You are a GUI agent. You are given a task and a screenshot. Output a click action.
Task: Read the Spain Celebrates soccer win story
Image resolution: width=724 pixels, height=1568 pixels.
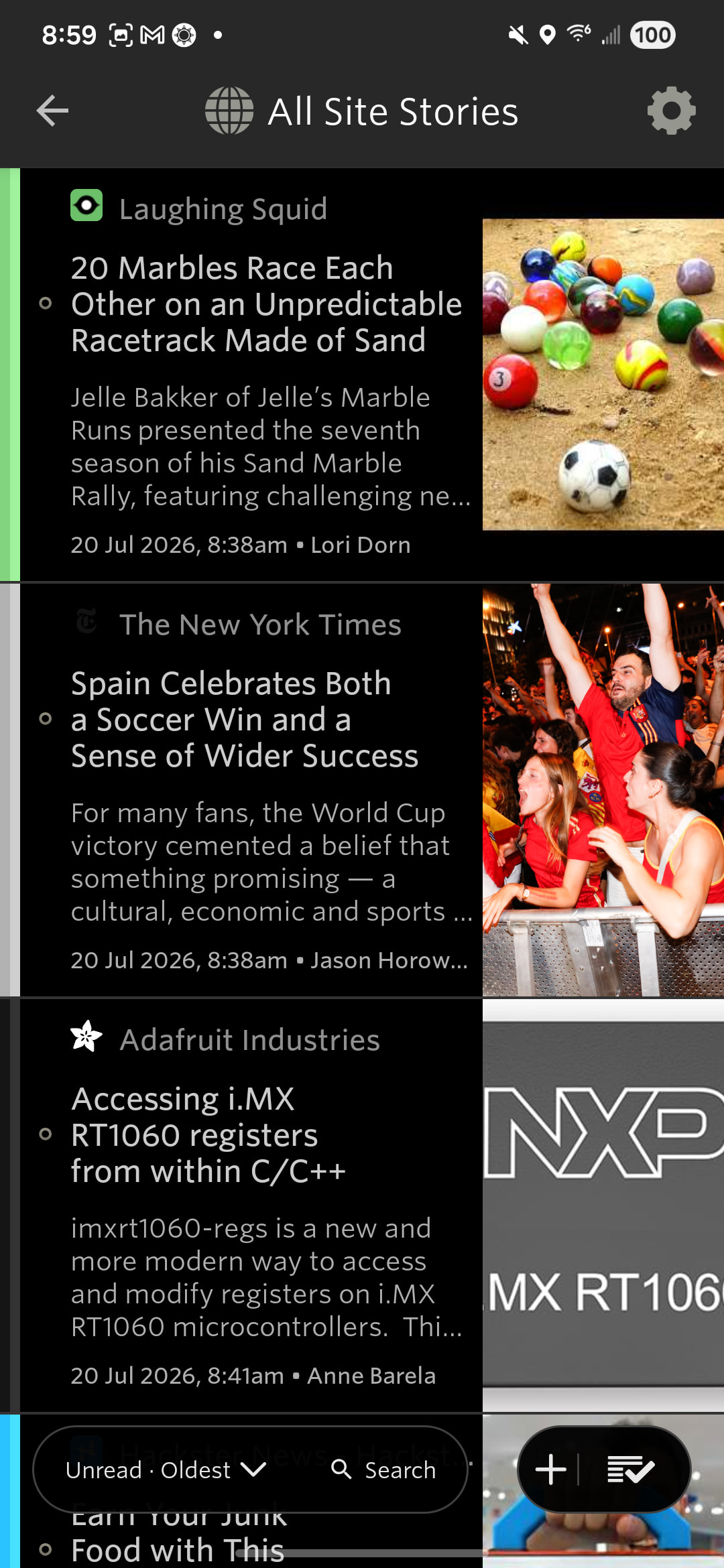362,790
